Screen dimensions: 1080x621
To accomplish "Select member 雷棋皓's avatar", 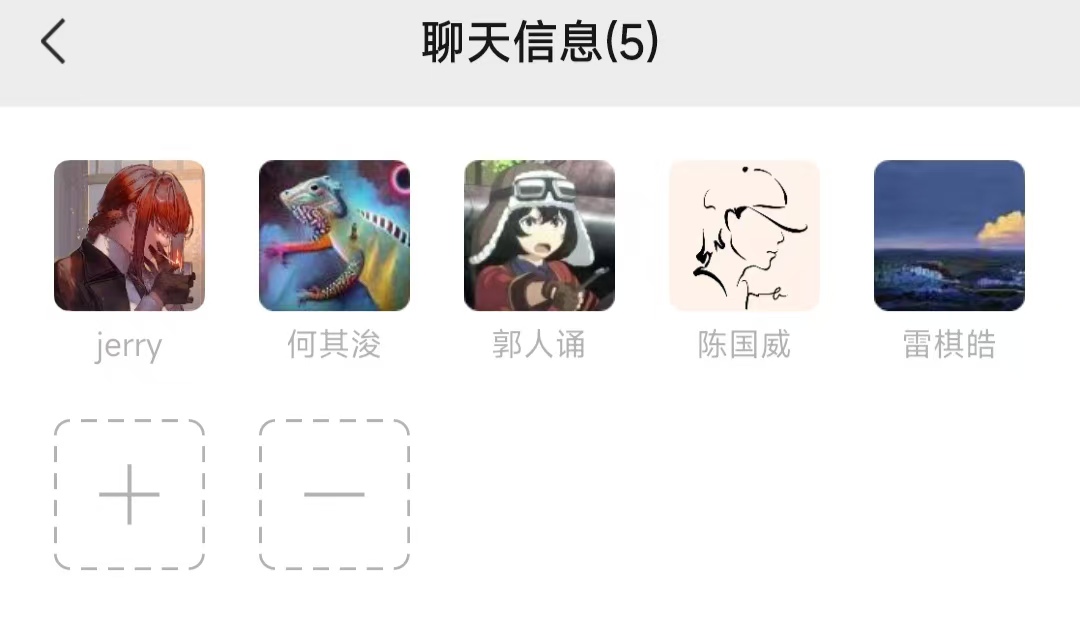I will point(949,236).
